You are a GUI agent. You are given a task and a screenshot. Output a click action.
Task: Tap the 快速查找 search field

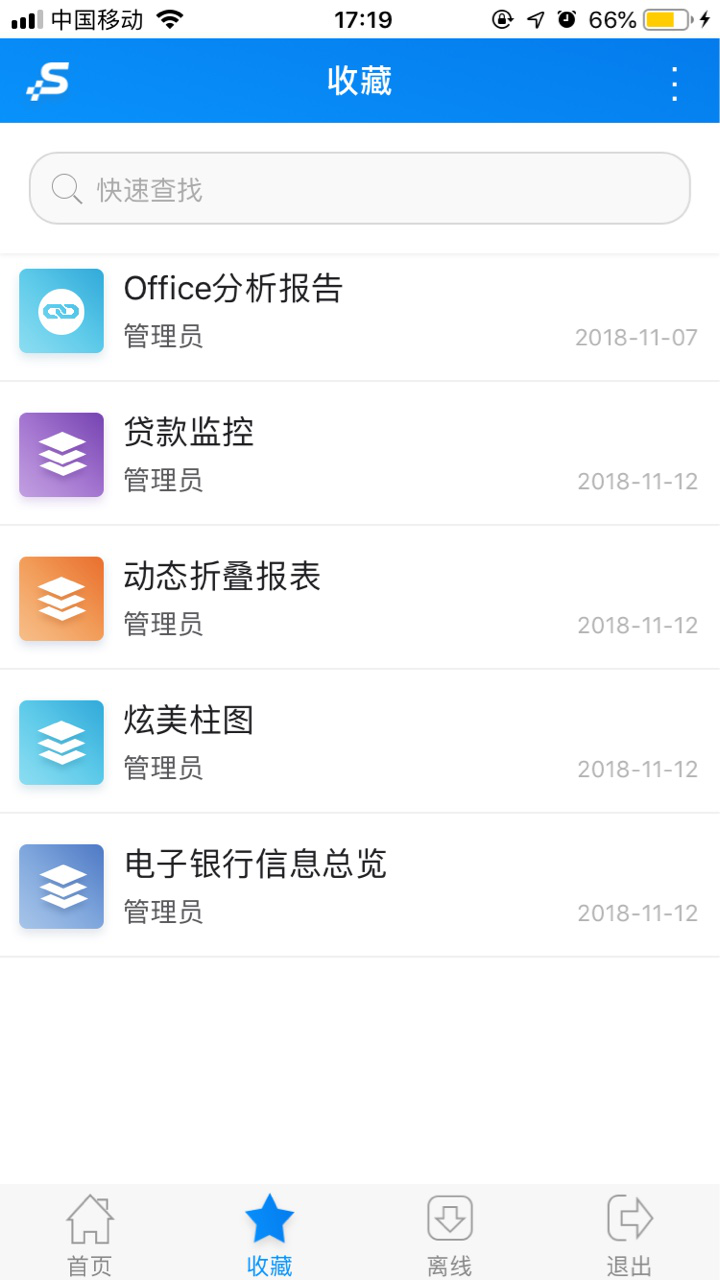(x=360, y=188)
